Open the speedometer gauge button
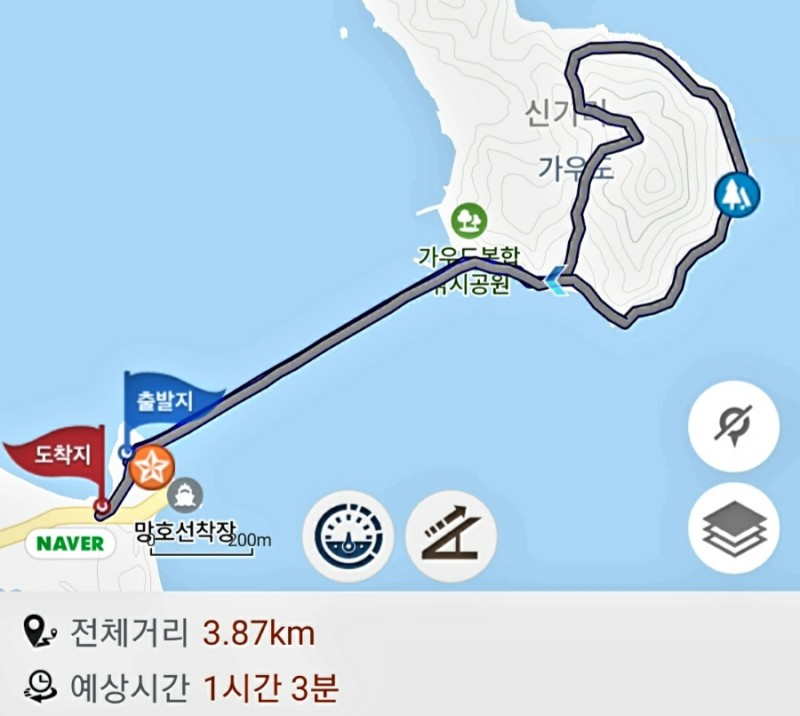The image size is (800, 716). [x=348, y=538]
